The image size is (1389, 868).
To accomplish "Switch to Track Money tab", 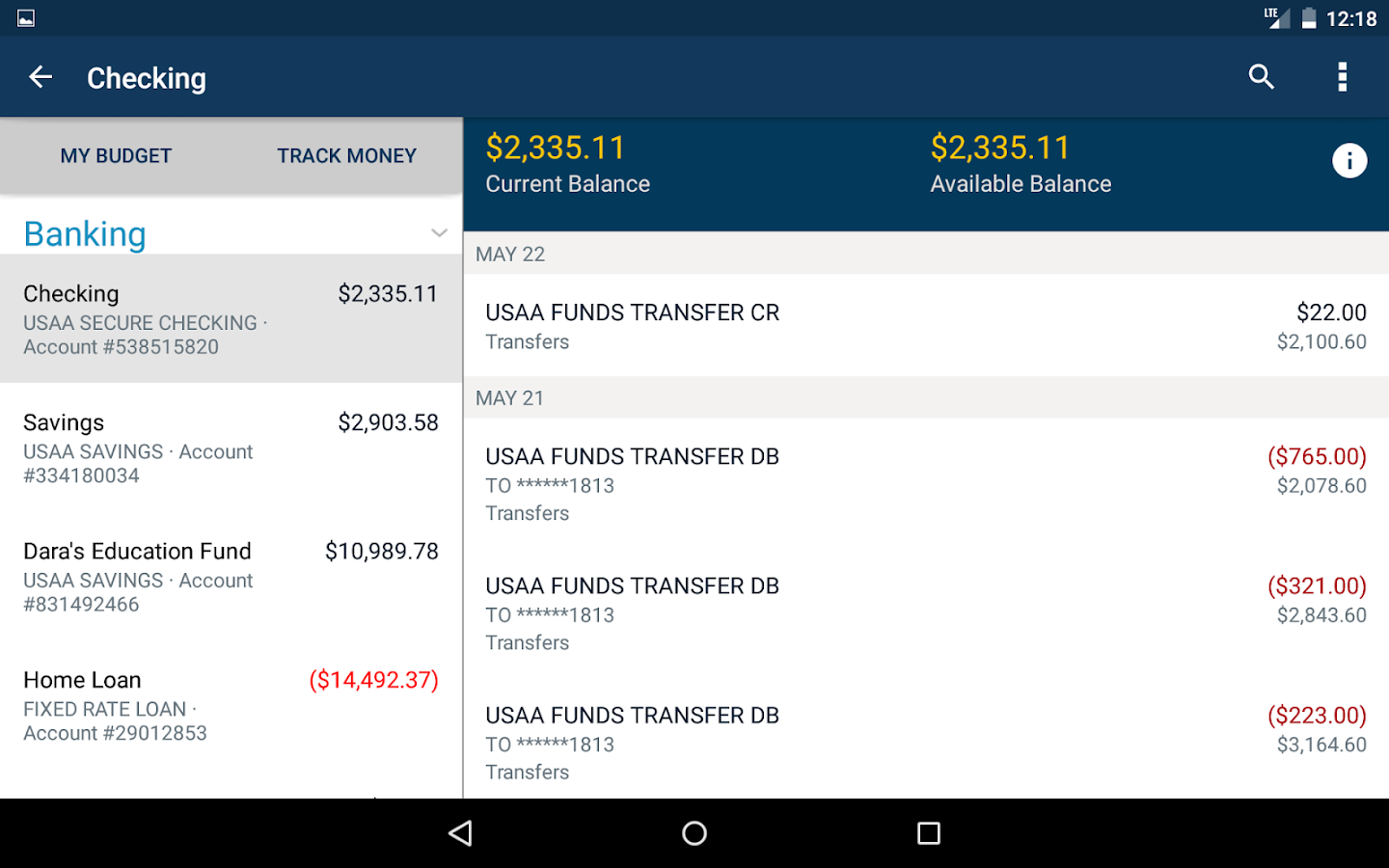I will coord(346,156).
